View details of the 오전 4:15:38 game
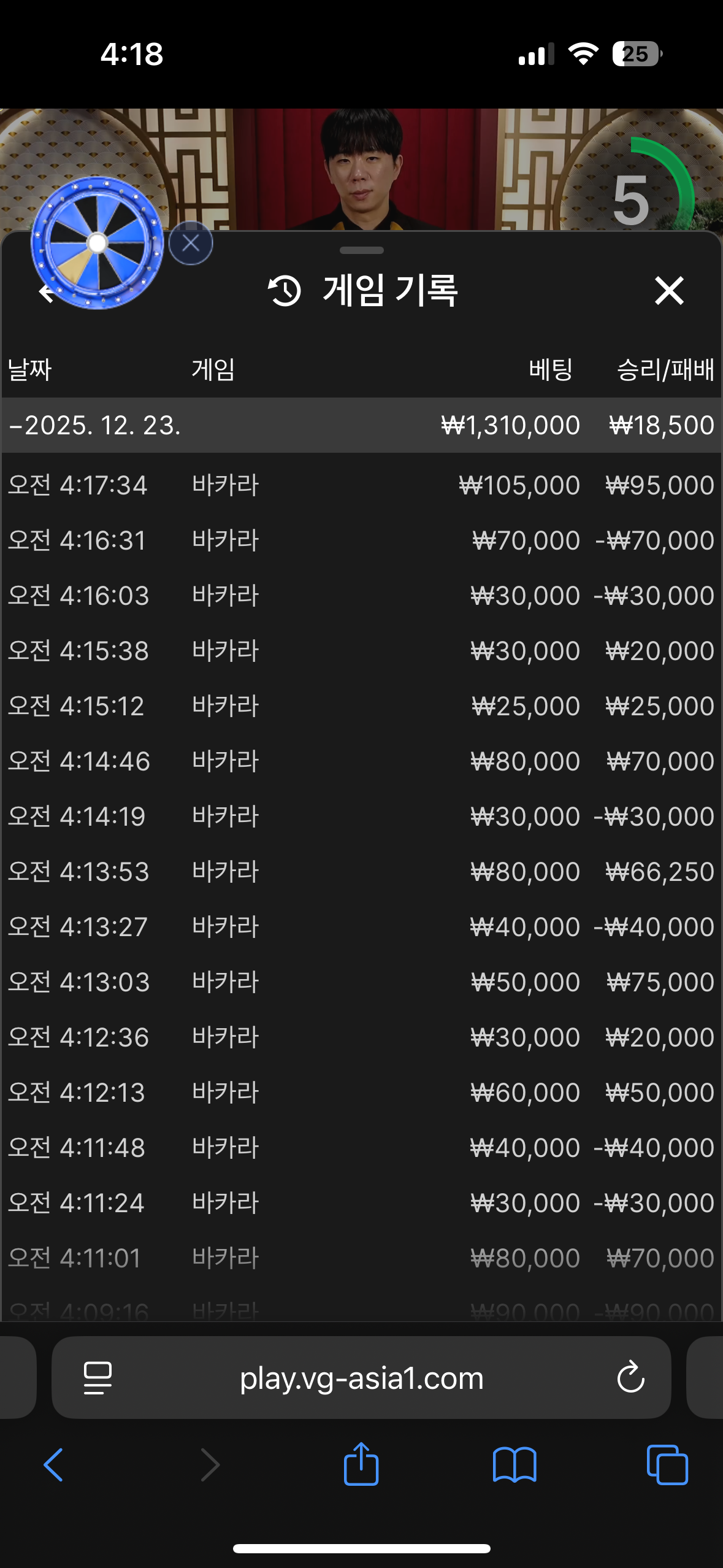 pyautogui.click(x=361, y=651)
